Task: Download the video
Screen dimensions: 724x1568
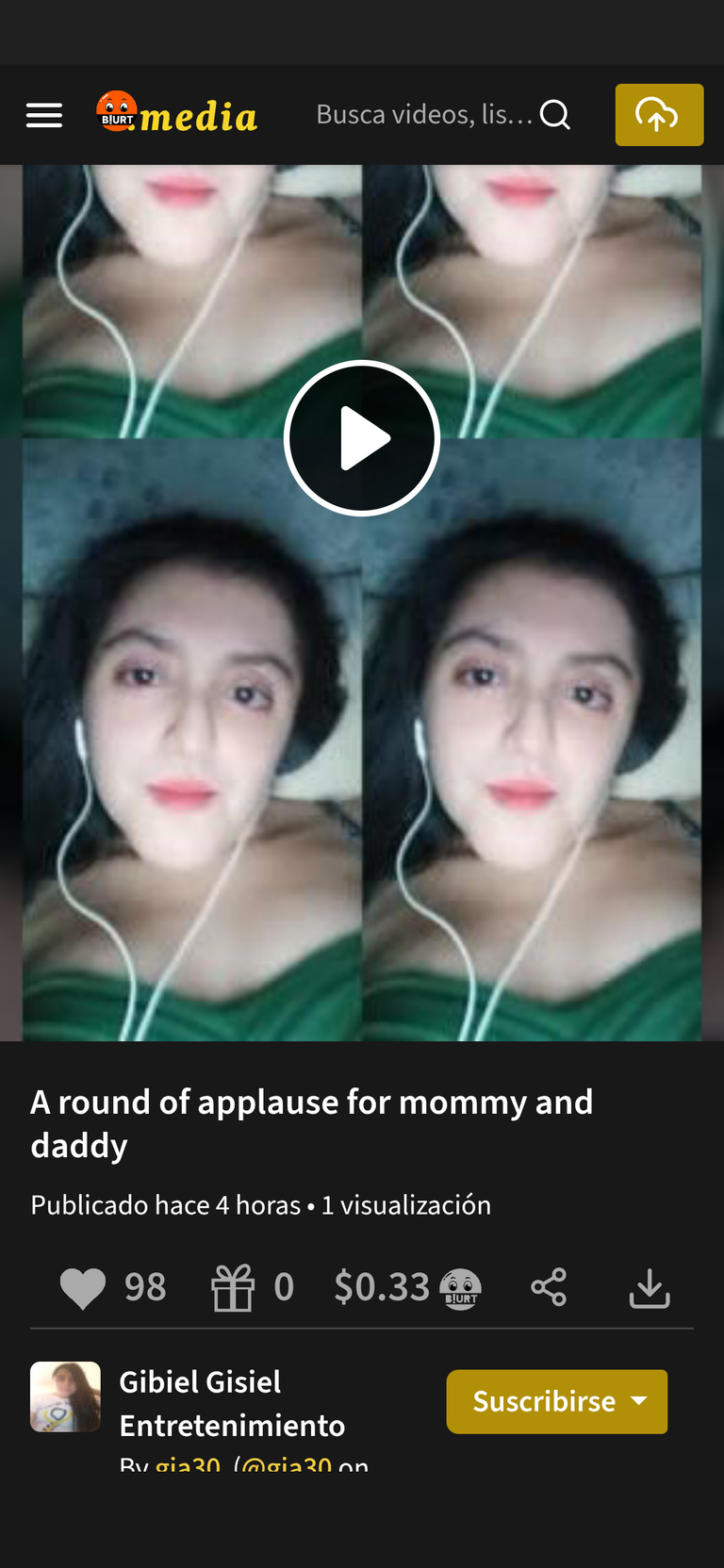Action: (x=650, y=1288)
